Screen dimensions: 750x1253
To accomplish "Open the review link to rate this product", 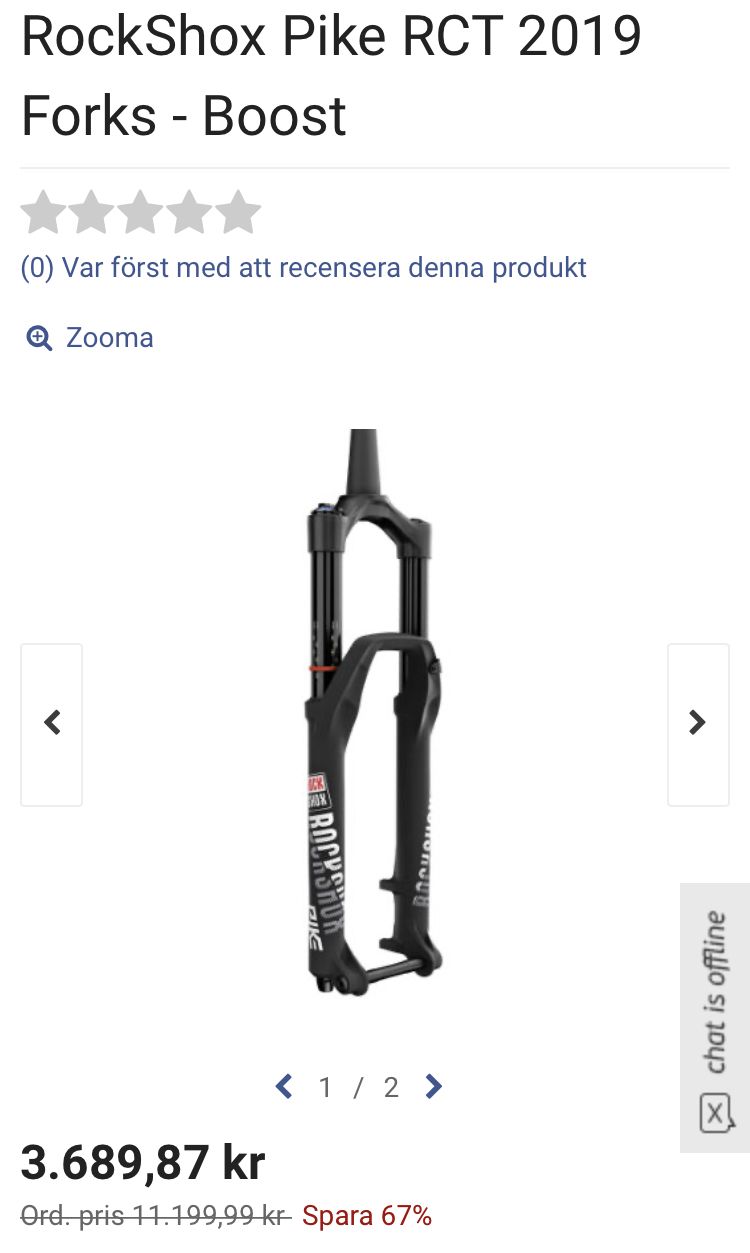I will [303, 268].
